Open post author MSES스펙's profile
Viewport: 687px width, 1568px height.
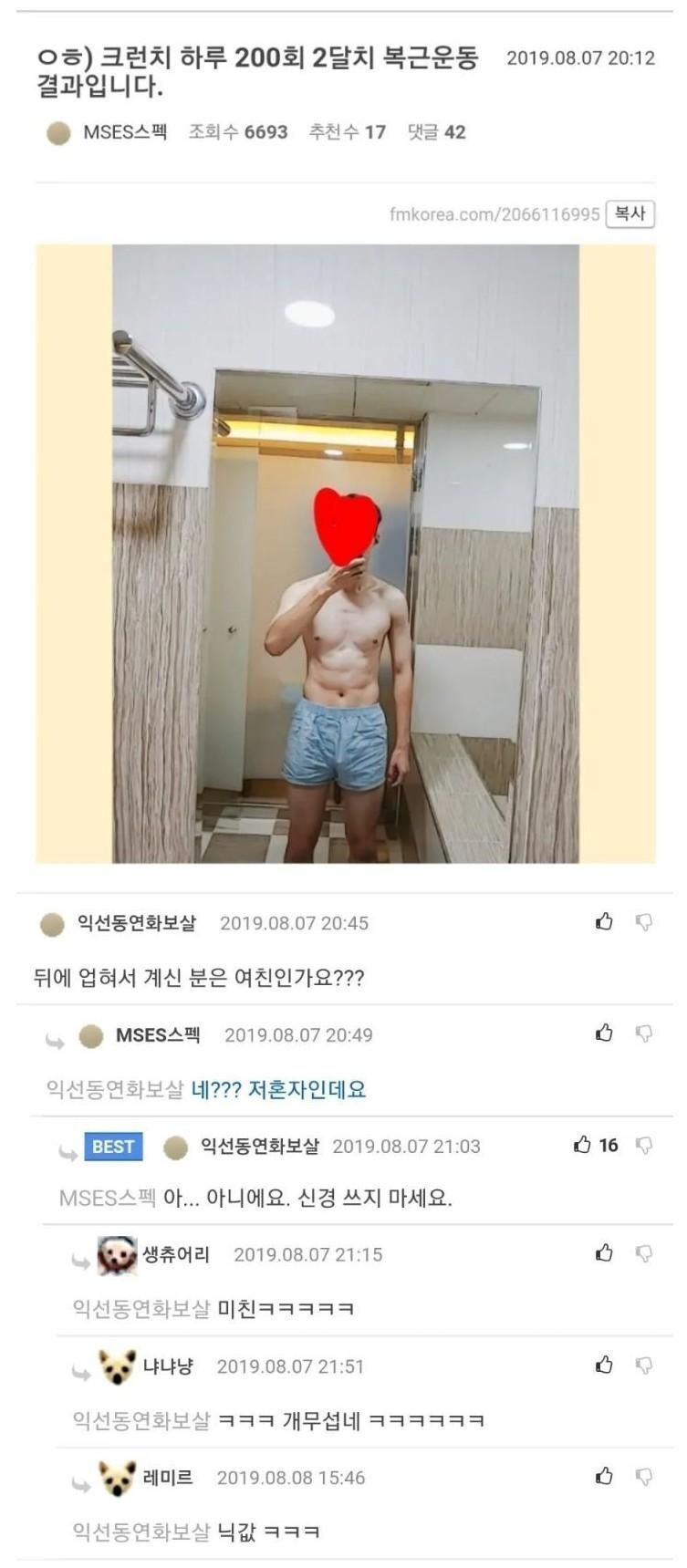(124, 132)
